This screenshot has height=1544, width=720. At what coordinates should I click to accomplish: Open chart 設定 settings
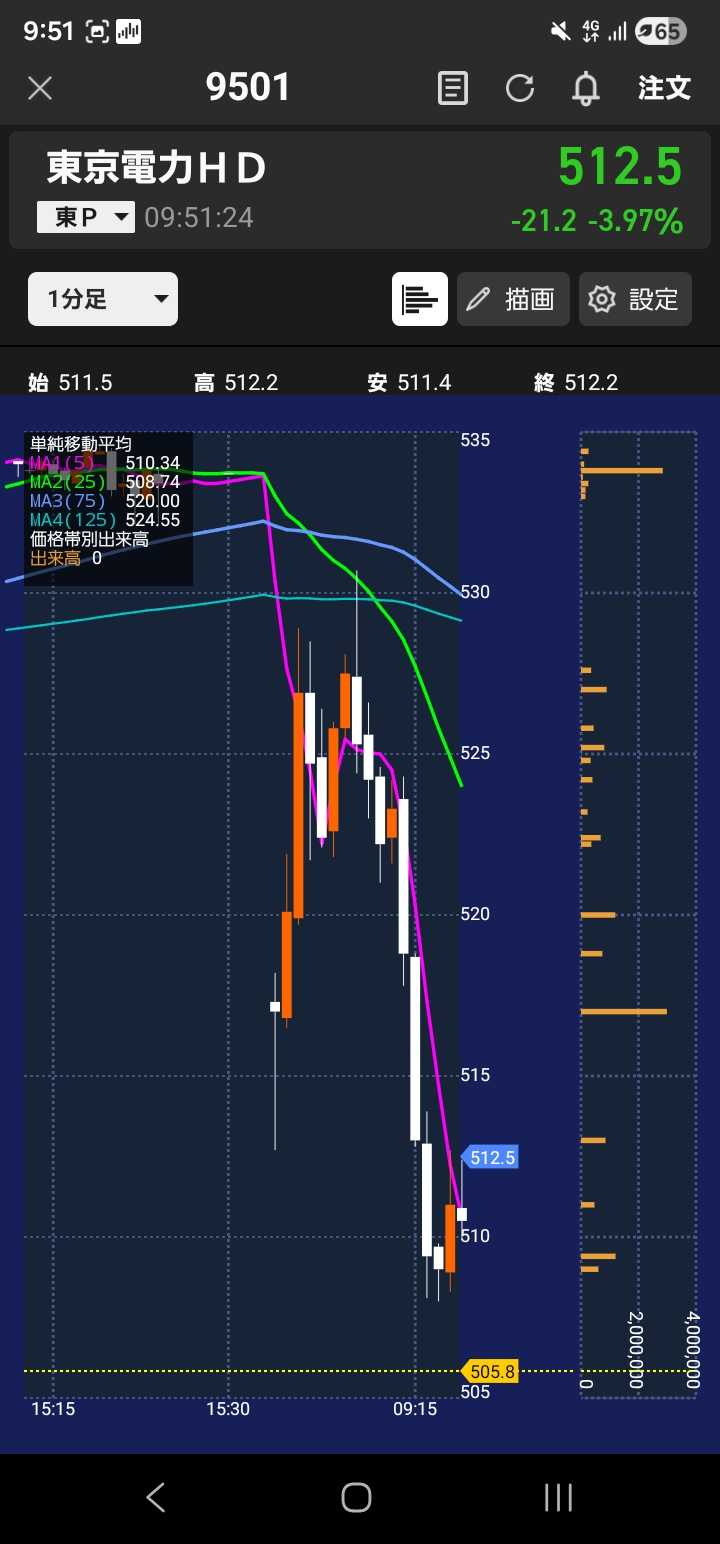tap(635, 299)
